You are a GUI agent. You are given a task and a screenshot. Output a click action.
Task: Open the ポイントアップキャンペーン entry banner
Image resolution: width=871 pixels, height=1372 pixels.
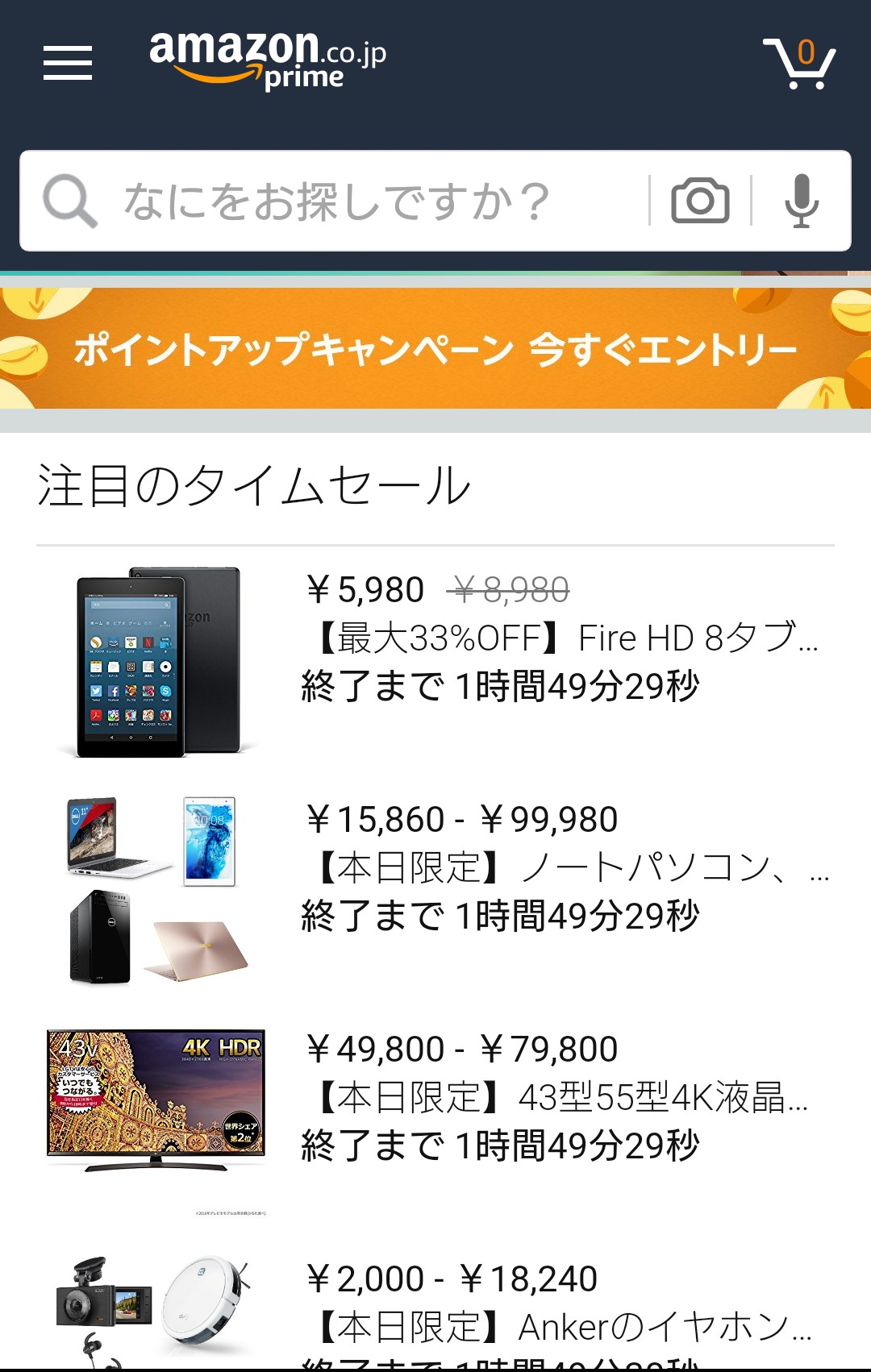435,349
